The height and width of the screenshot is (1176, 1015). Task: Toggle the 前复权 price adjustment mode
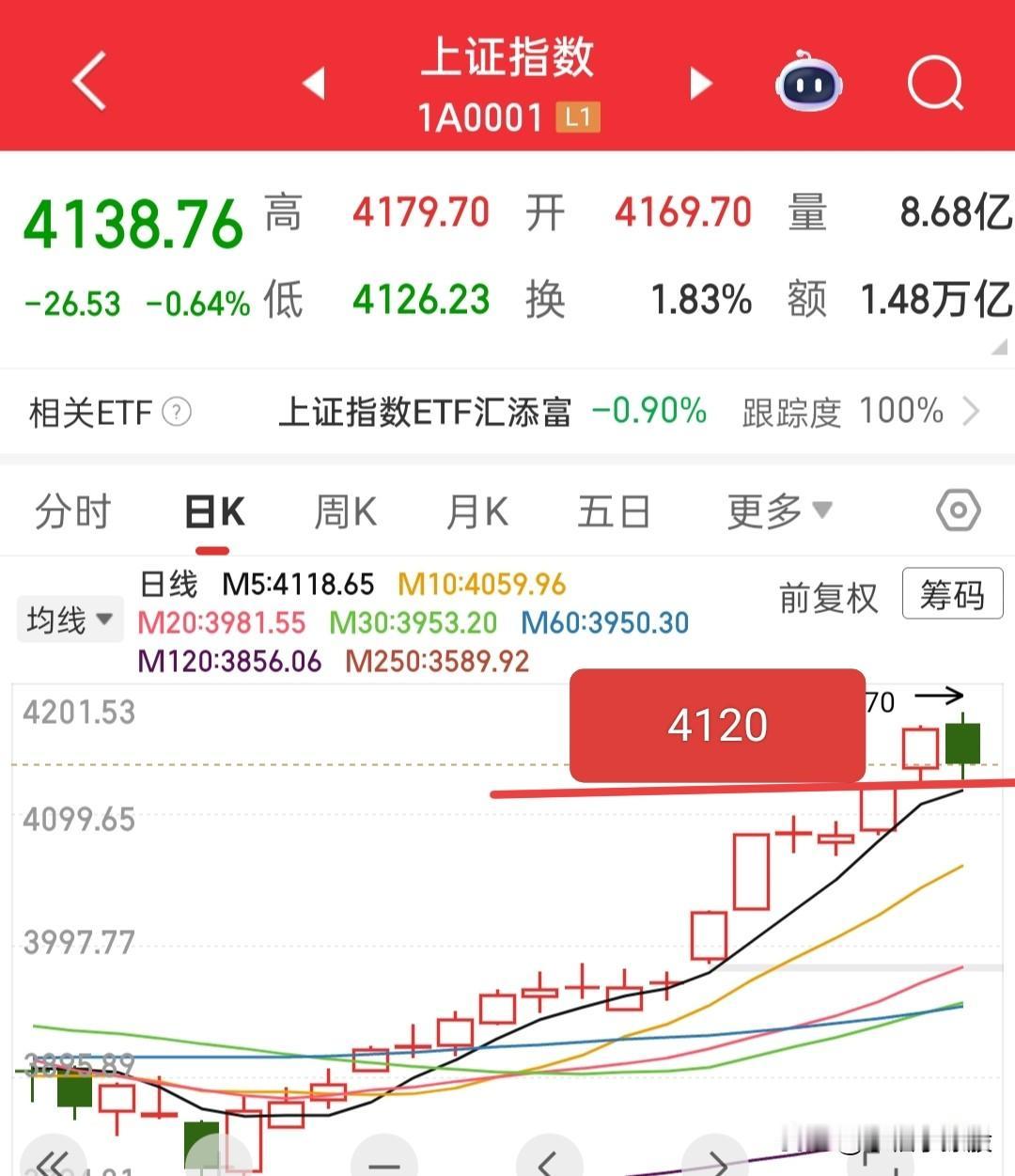(x=827, y=596)
